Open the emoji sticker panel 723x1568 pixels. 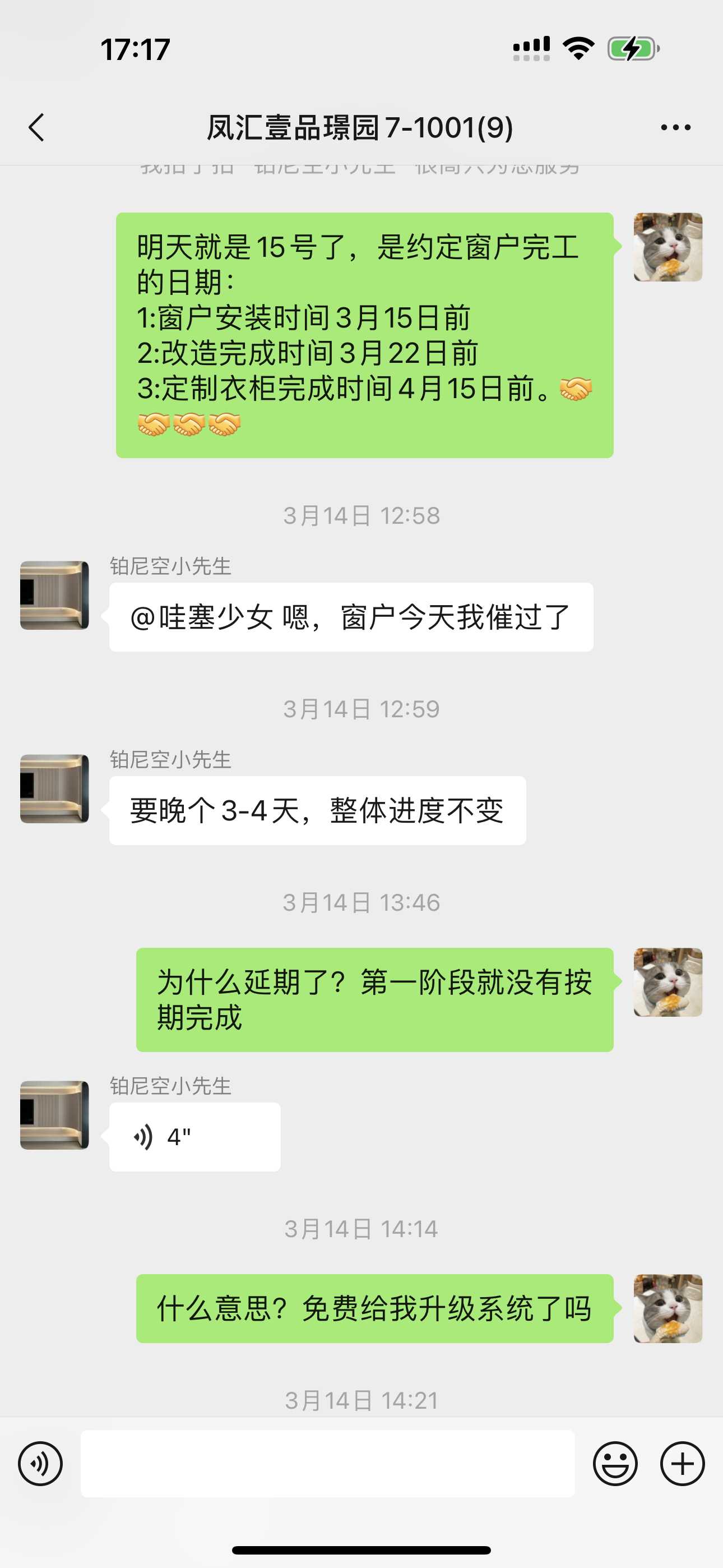pos(615,1464)
